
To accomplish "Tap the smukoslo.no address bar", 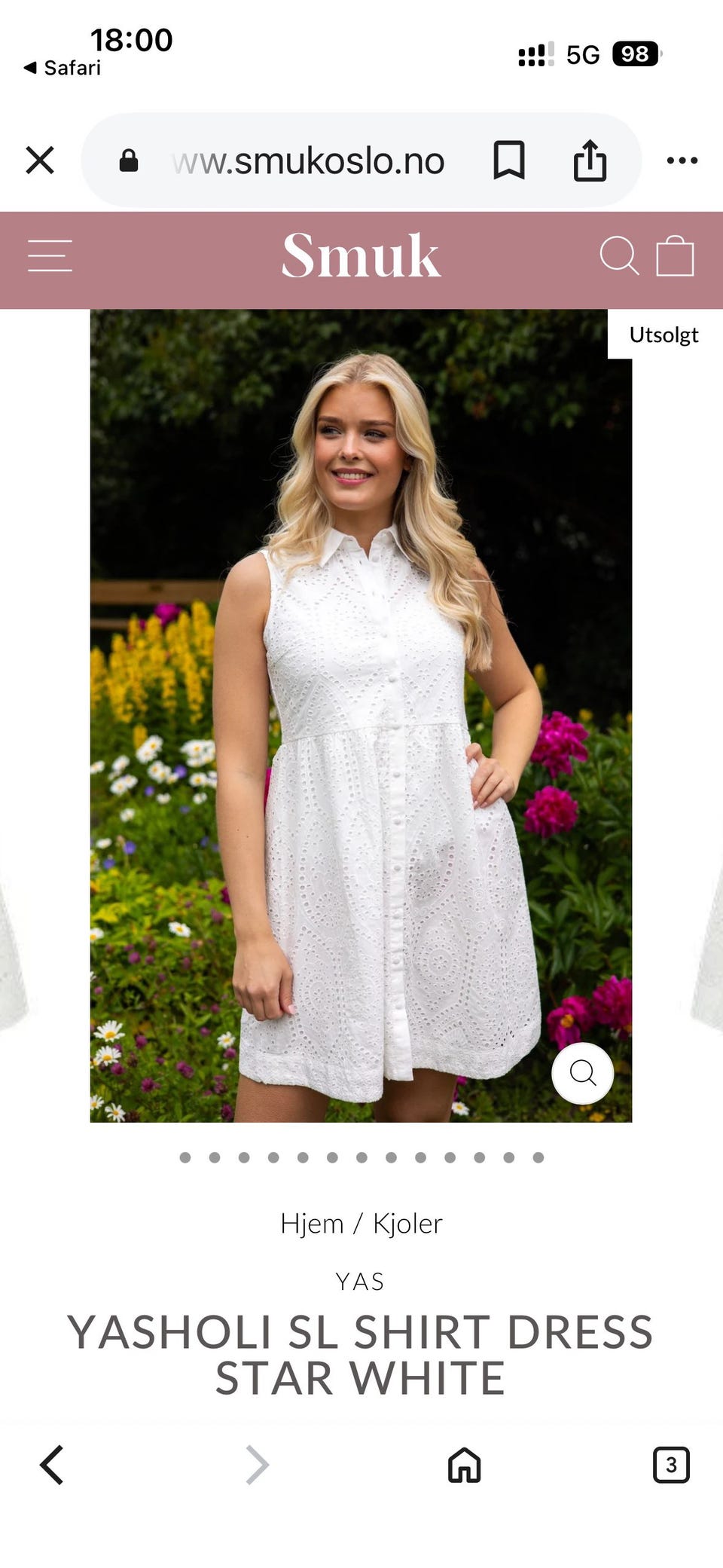I will pyautogui.click(x=308, y=160).
